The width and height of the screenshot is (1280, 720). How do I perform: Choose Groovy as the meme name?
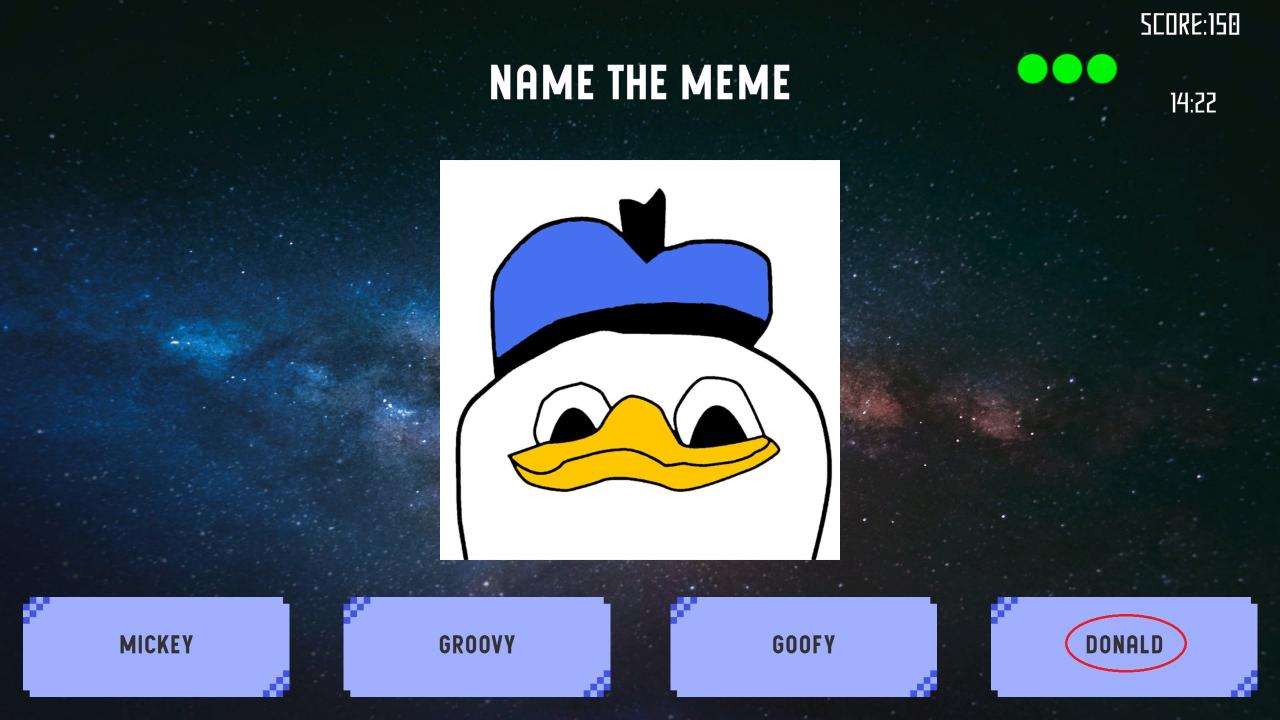point(477,645)
